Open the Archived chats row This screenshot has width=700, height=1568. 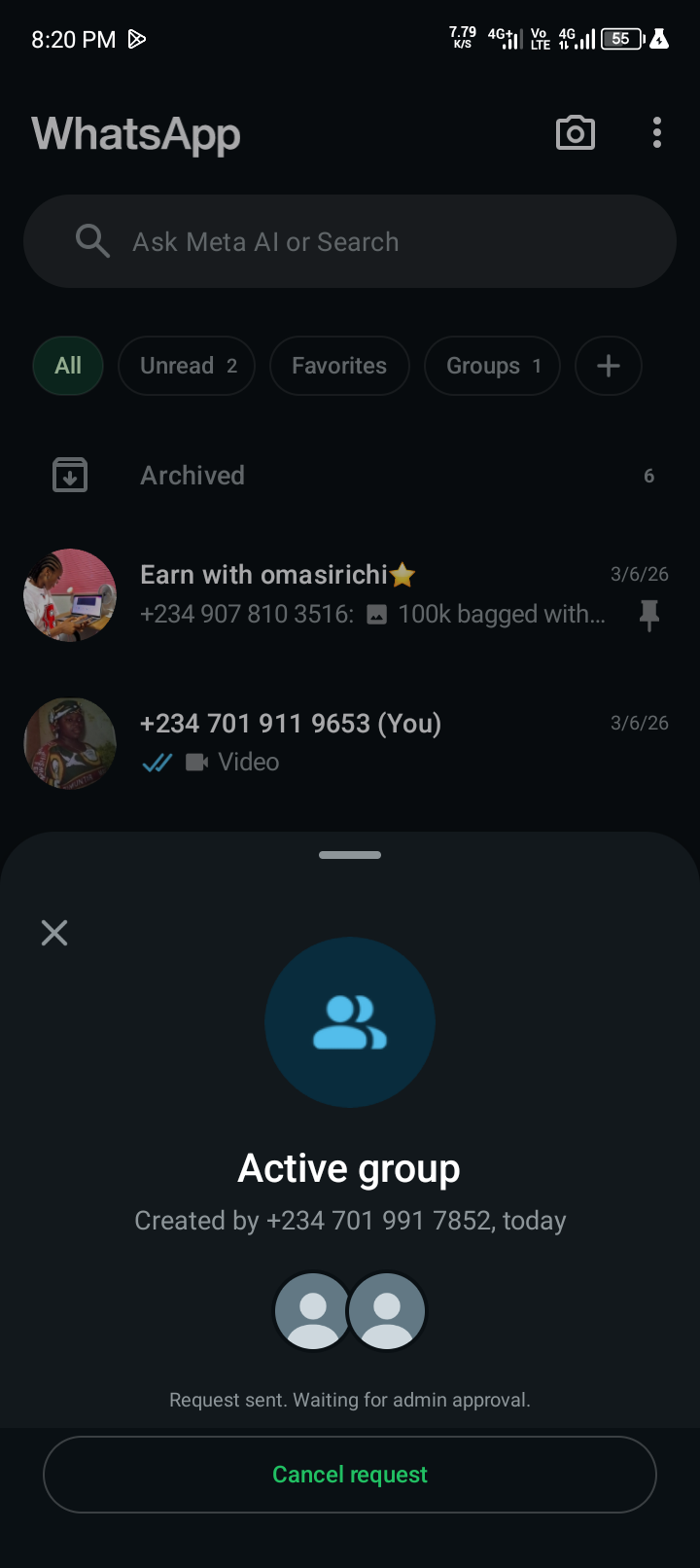(x=350, y=476)
